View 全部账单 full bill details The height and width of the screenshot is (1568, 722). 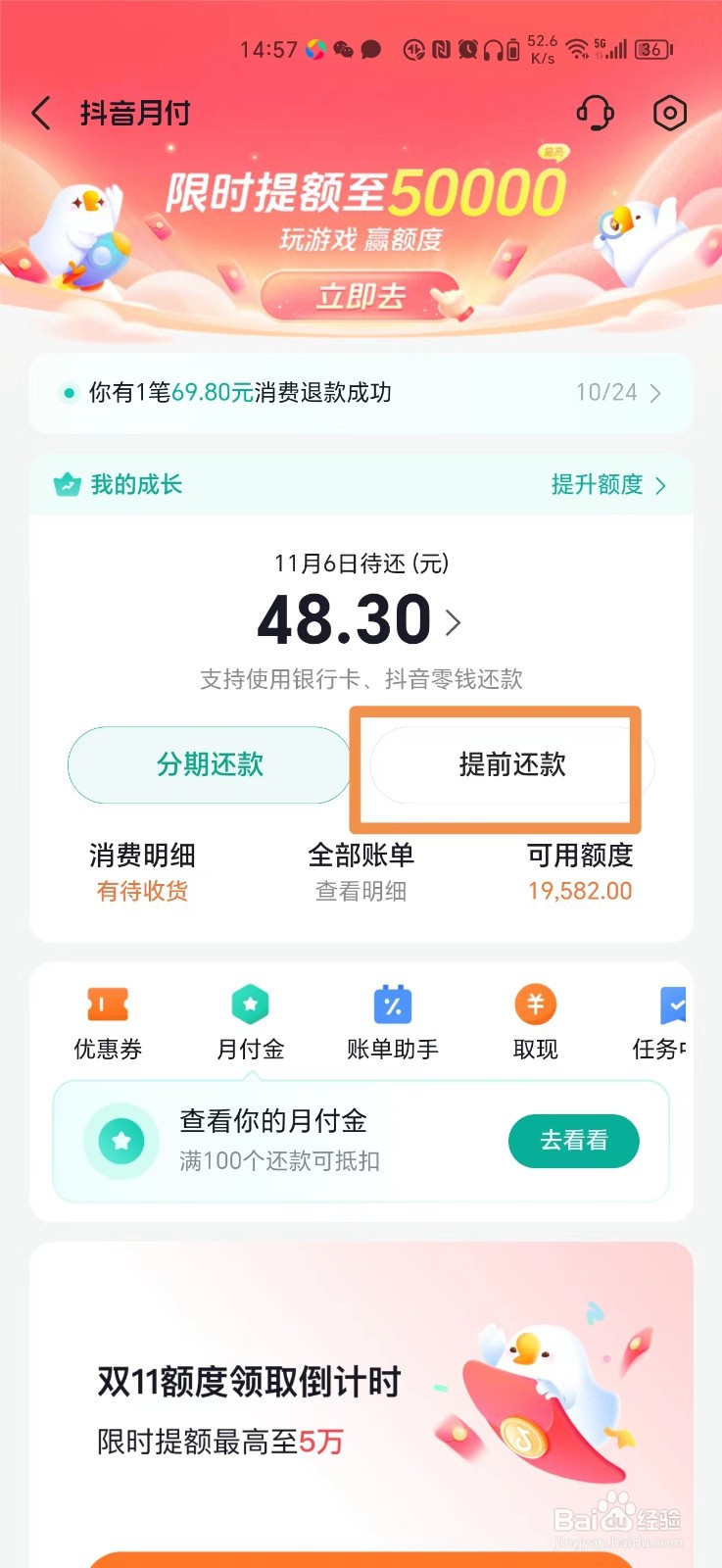pos(361,855)
